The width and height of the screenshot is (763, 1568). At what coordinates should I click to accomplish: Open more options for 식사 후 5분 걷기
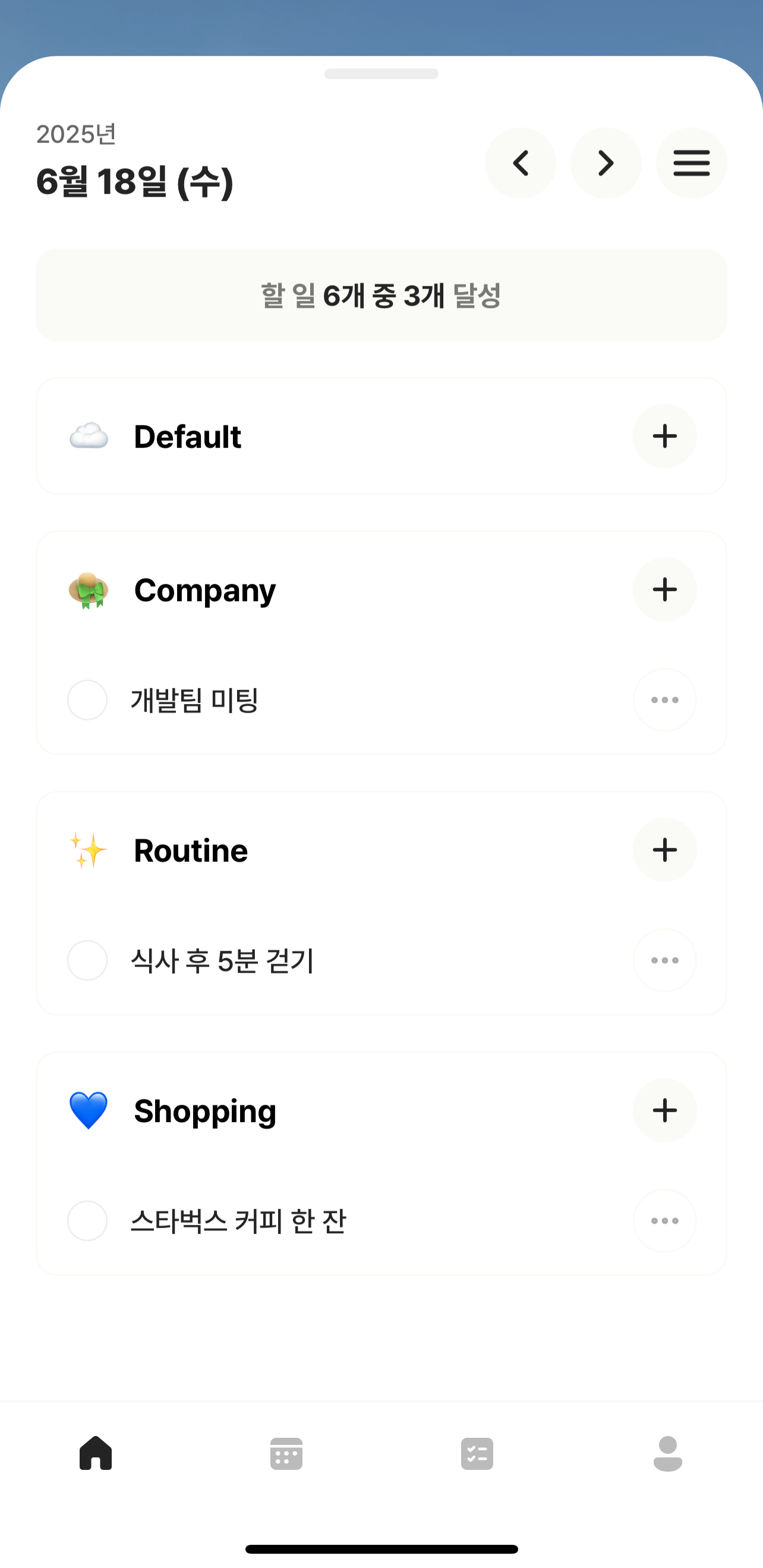click(x=664, y=960)
